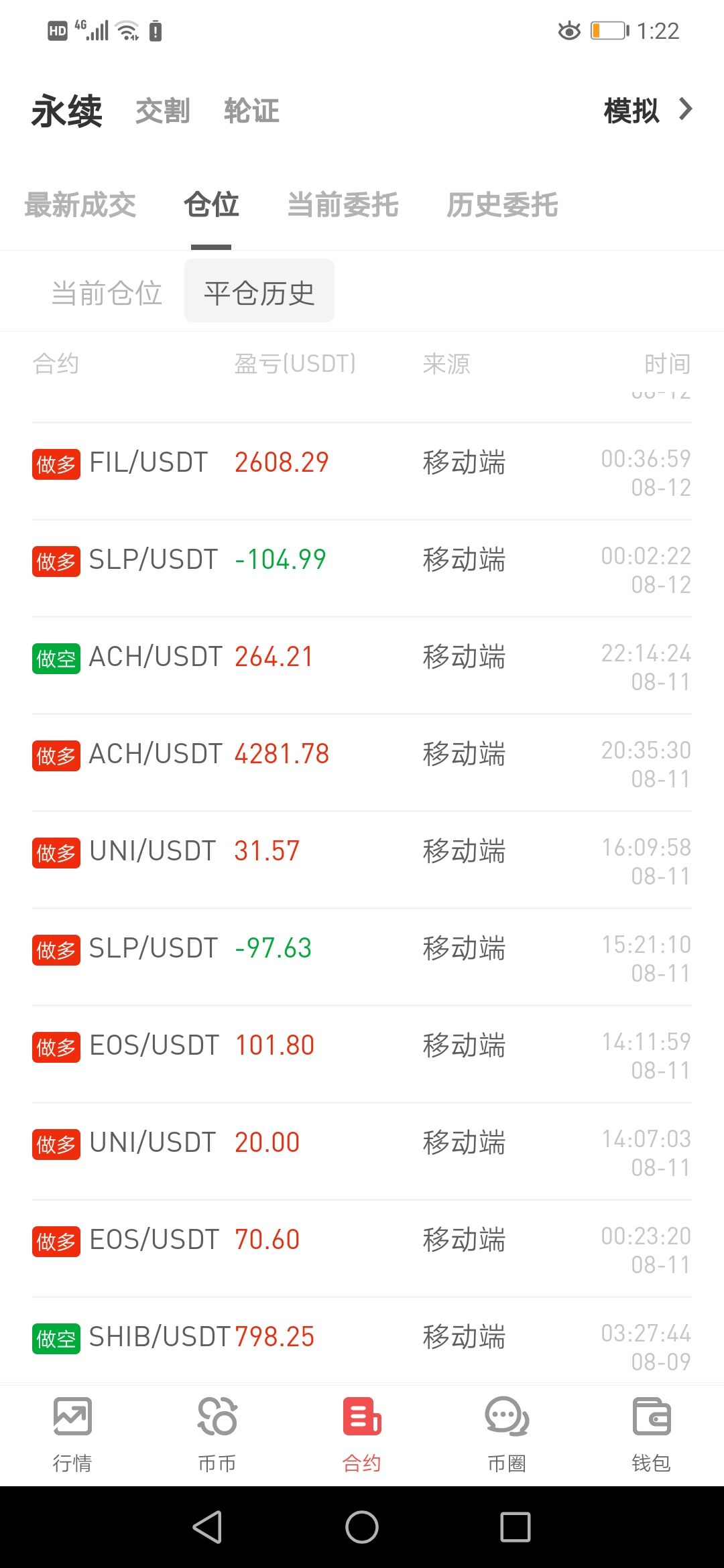
Task: Open the FIL/USDT closed position row
Action: pos(362,472)
